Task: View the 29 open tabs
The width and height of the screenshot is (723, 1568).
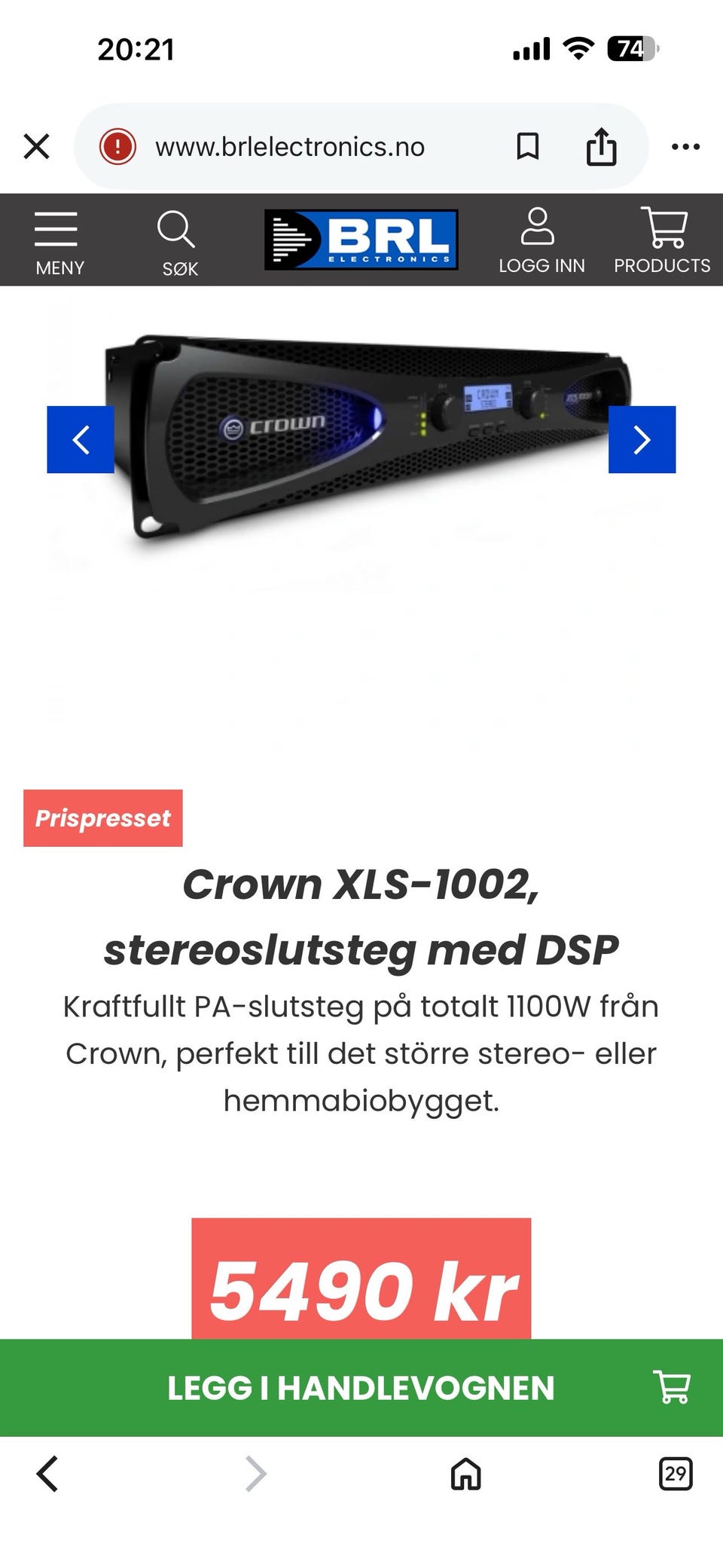Action: point(676,1474)
